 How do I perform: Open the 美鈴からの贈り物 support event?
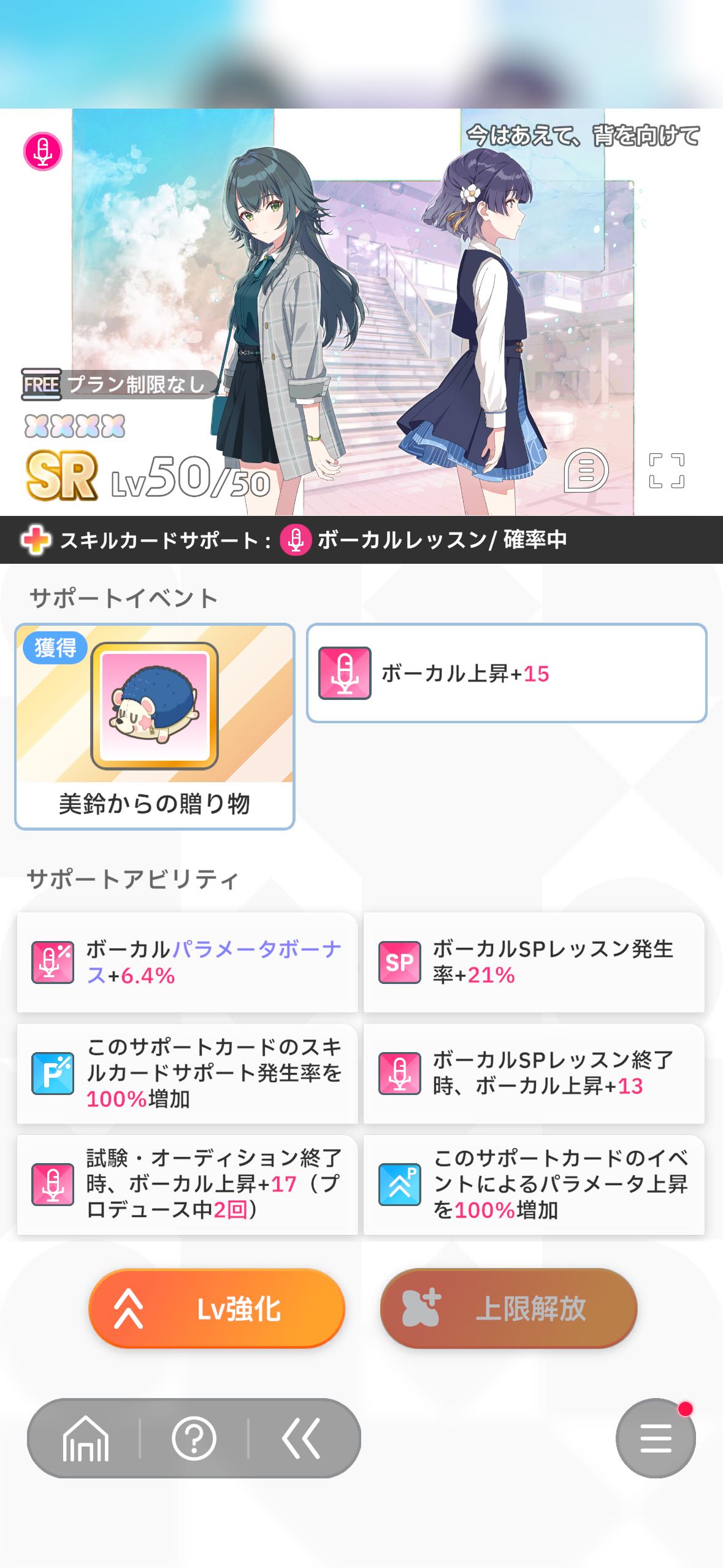[155, 726]
